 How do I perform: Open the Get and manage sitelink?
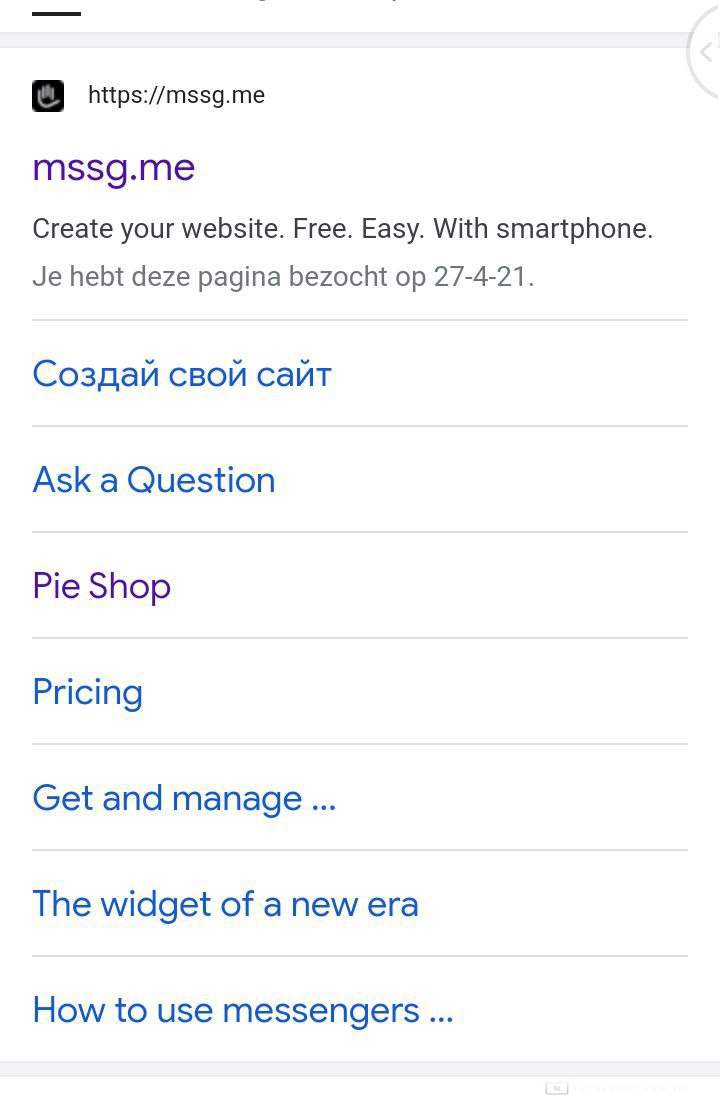coord(184,798)
